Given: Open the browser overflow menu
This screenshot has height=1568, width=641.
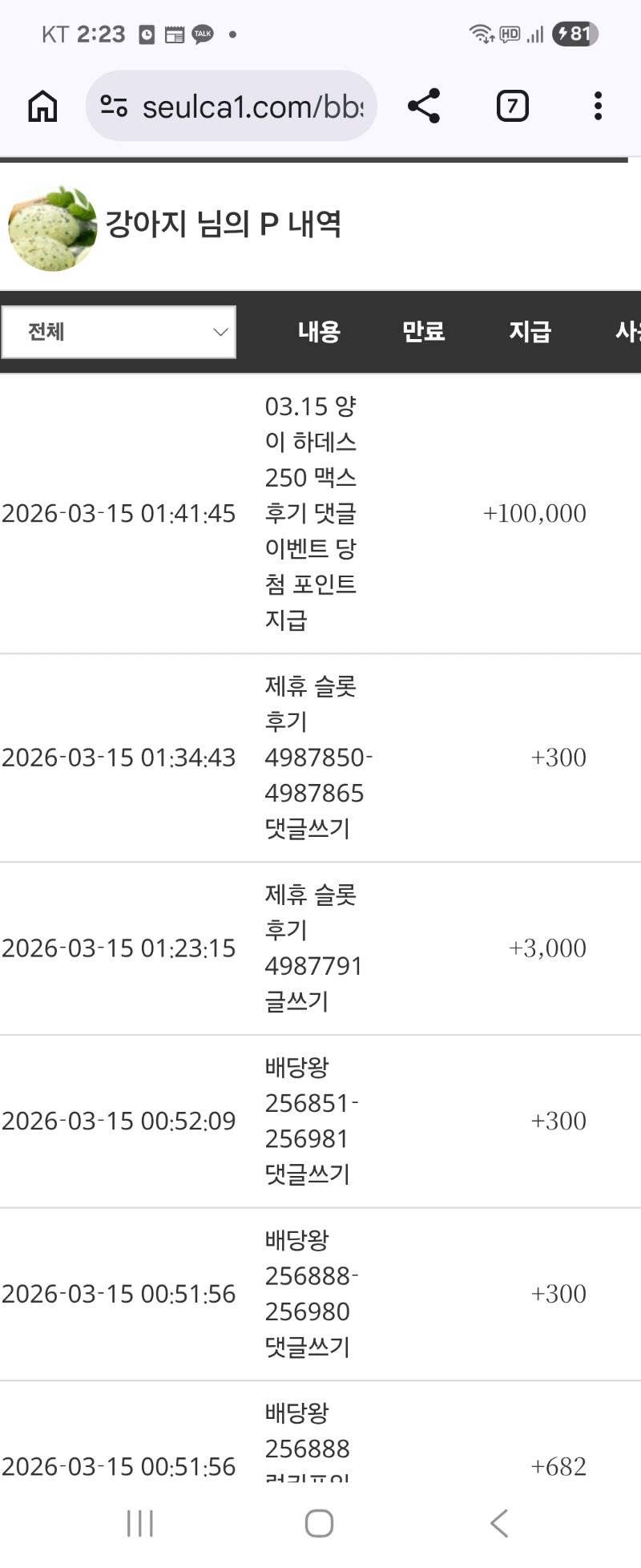Looking at the screenshot, I should (x=598, y=106).
